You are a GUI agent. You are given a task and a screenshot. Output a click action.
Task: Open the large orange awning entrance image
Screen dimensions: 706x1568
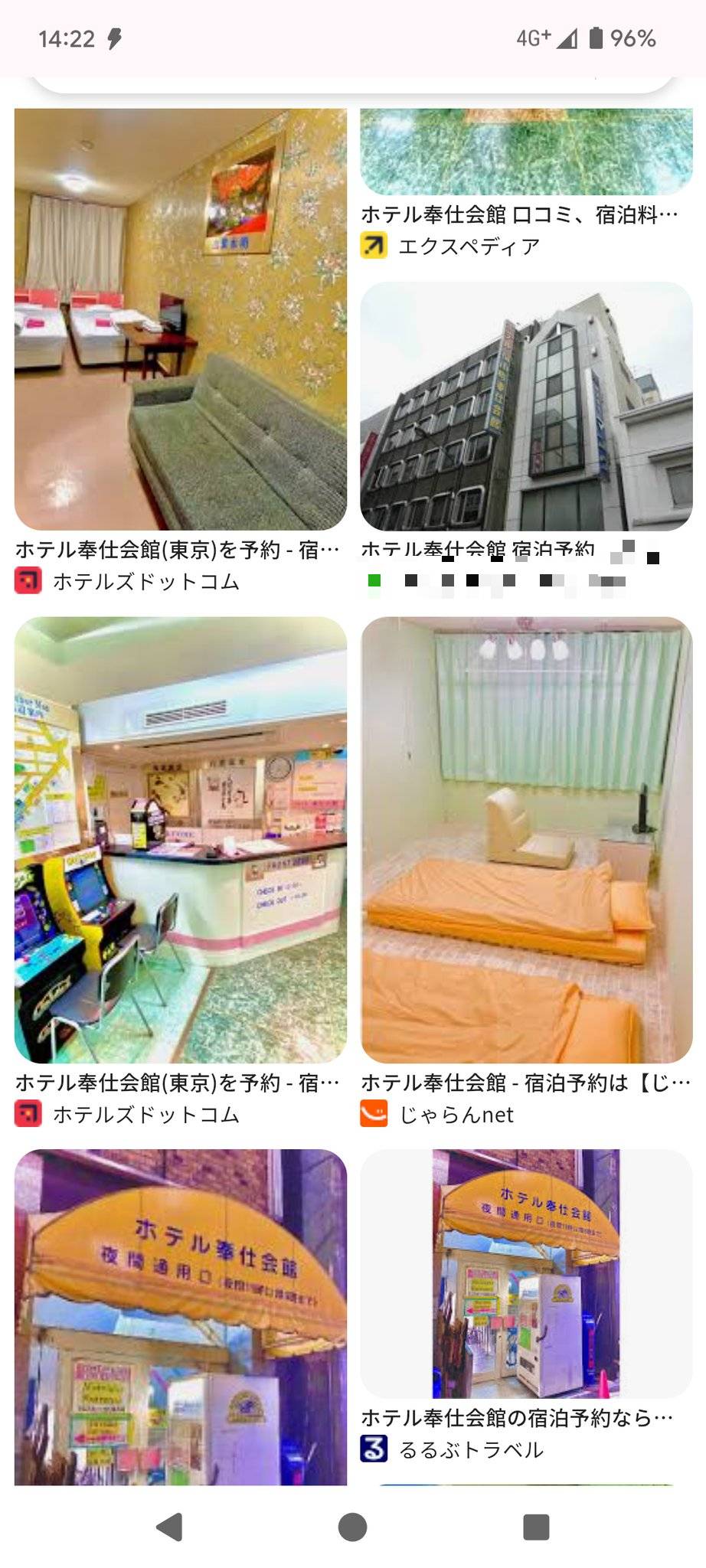click(x=181, y=1317)
